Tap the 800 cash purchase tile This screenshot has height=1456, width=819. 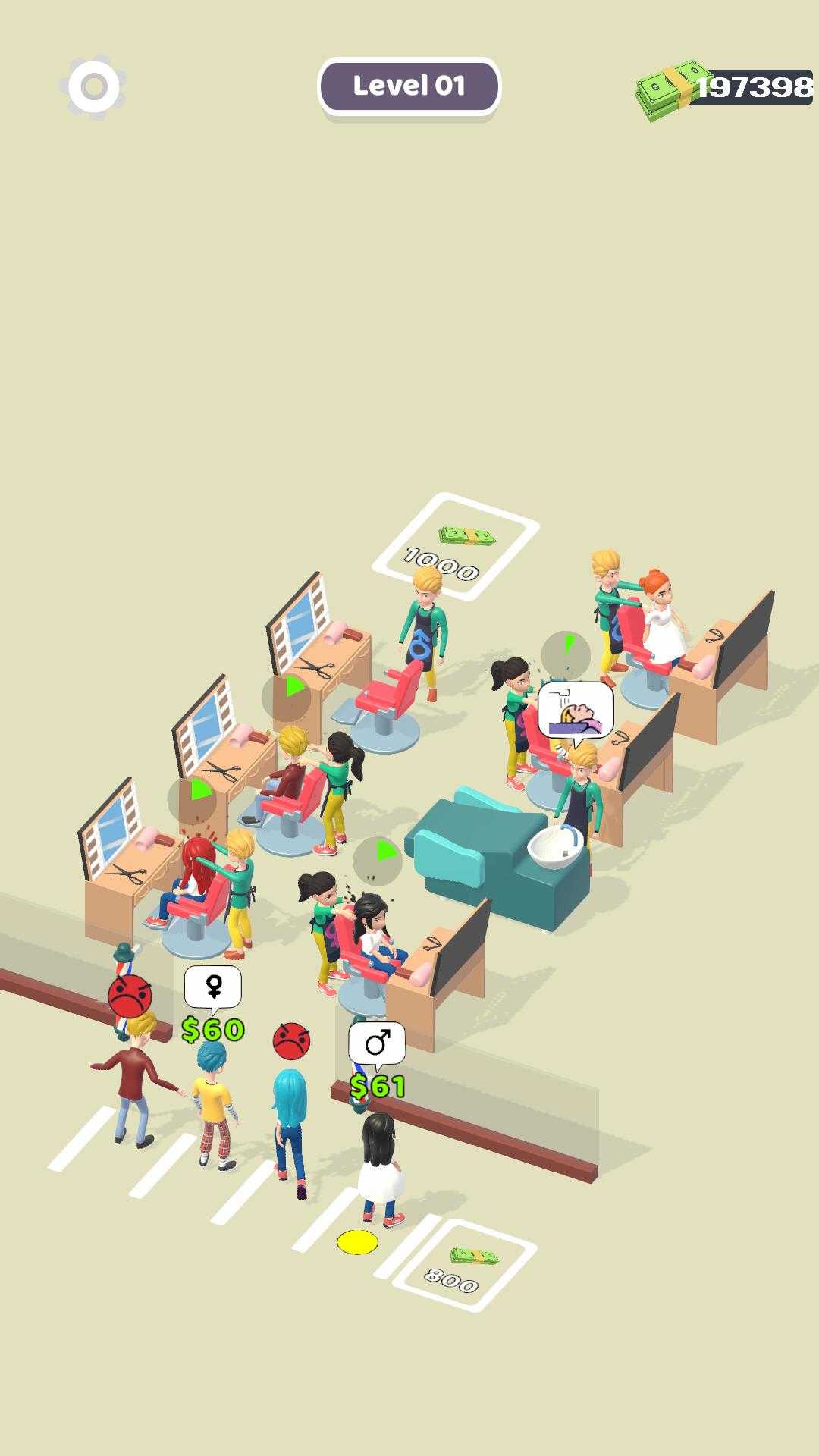point(465,1265)
